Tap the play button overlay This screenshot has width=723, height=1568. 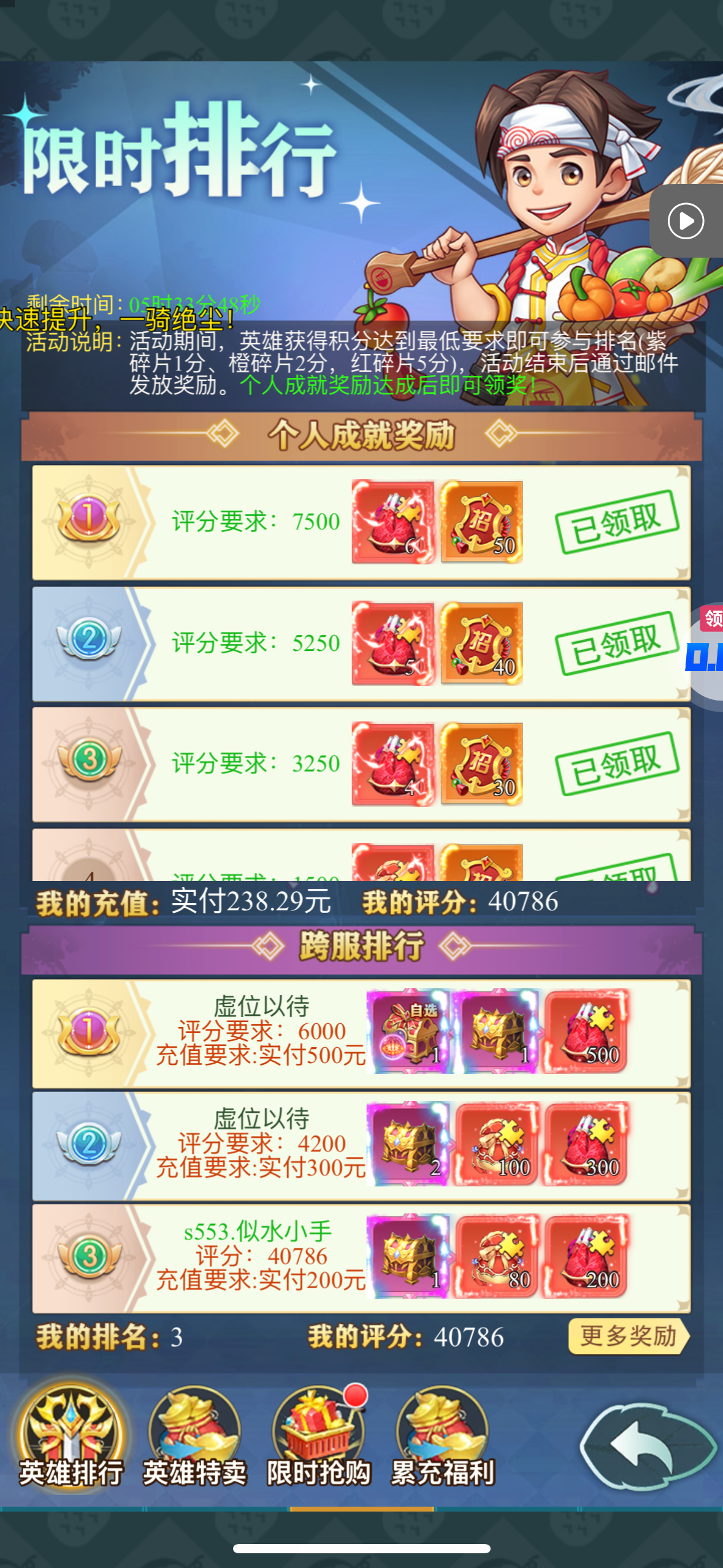(x=686, y=221)
